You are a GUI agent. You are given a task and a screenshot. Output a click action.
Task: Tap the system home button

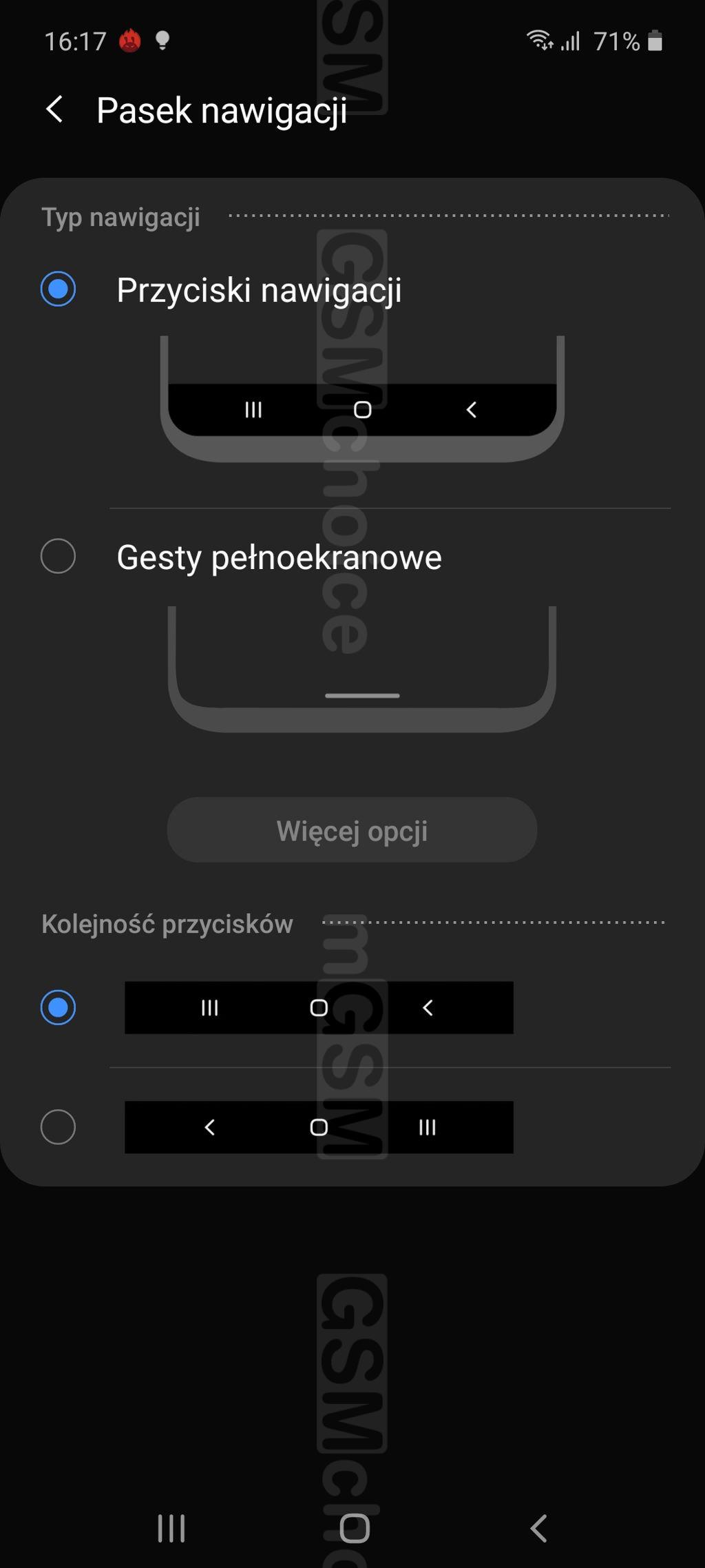(x=355, y=1528)
